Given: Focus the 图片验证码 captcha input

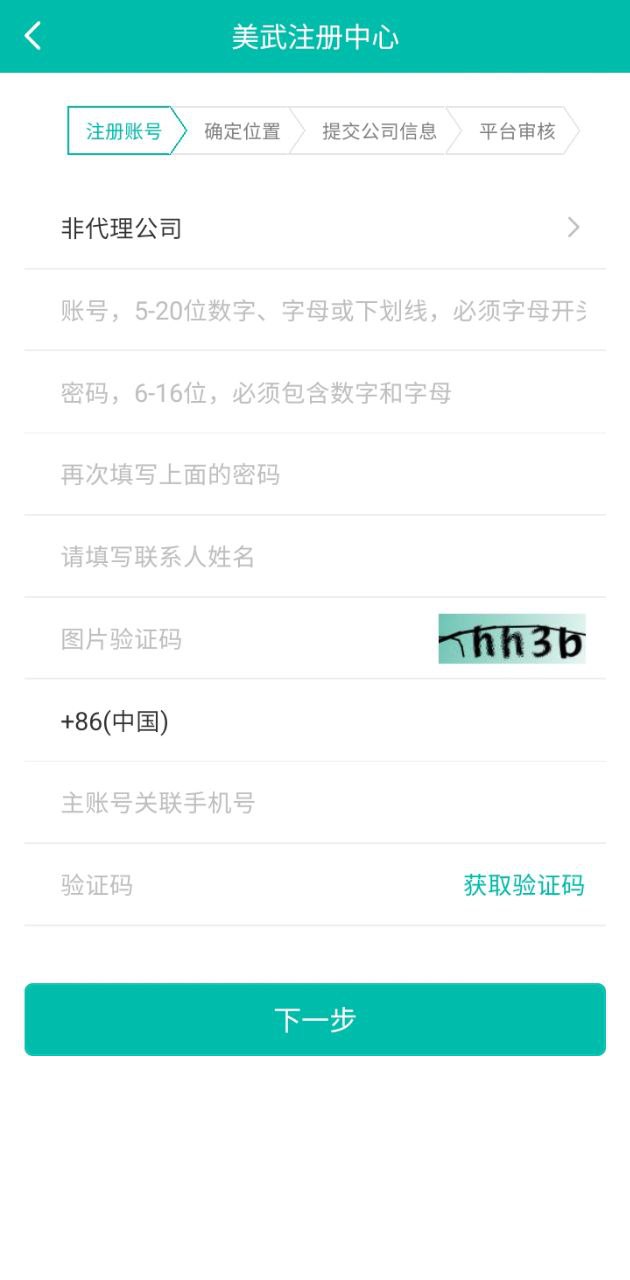Looking at the screenshot, I should click(x=240, y=639).
